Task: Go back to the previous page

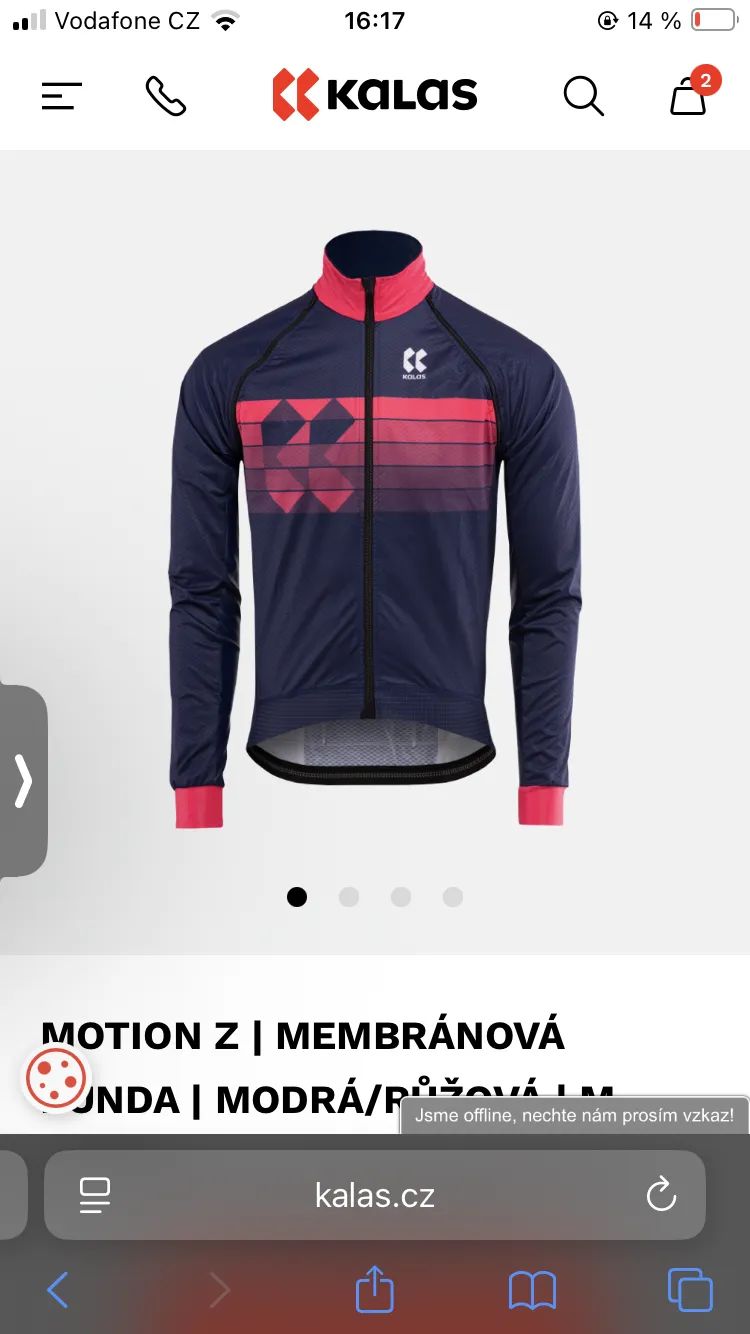Action: 58,1290
